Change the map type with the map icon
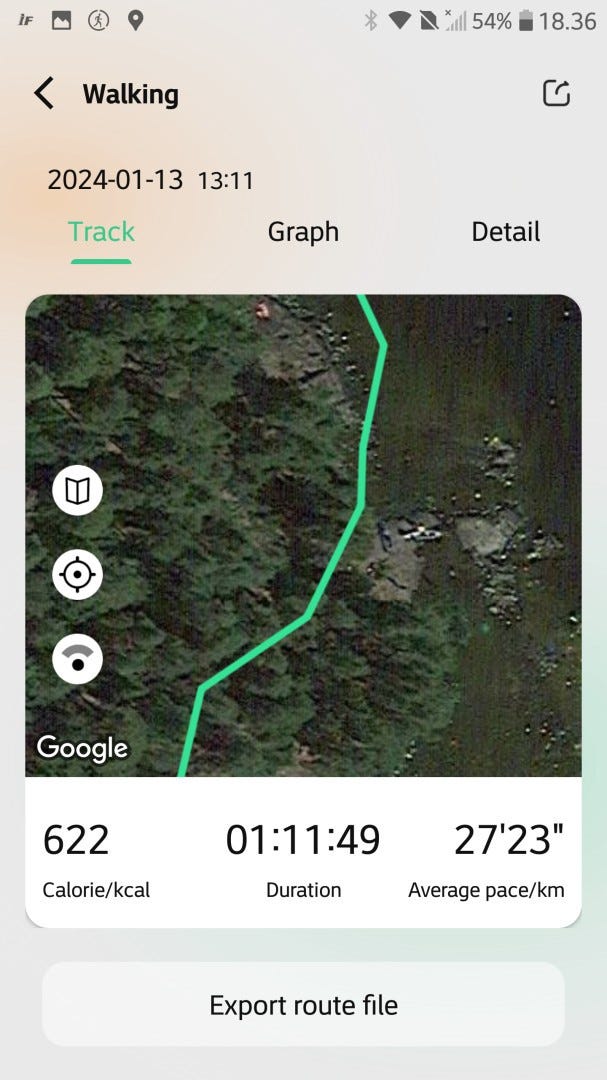 pos(78,490)
